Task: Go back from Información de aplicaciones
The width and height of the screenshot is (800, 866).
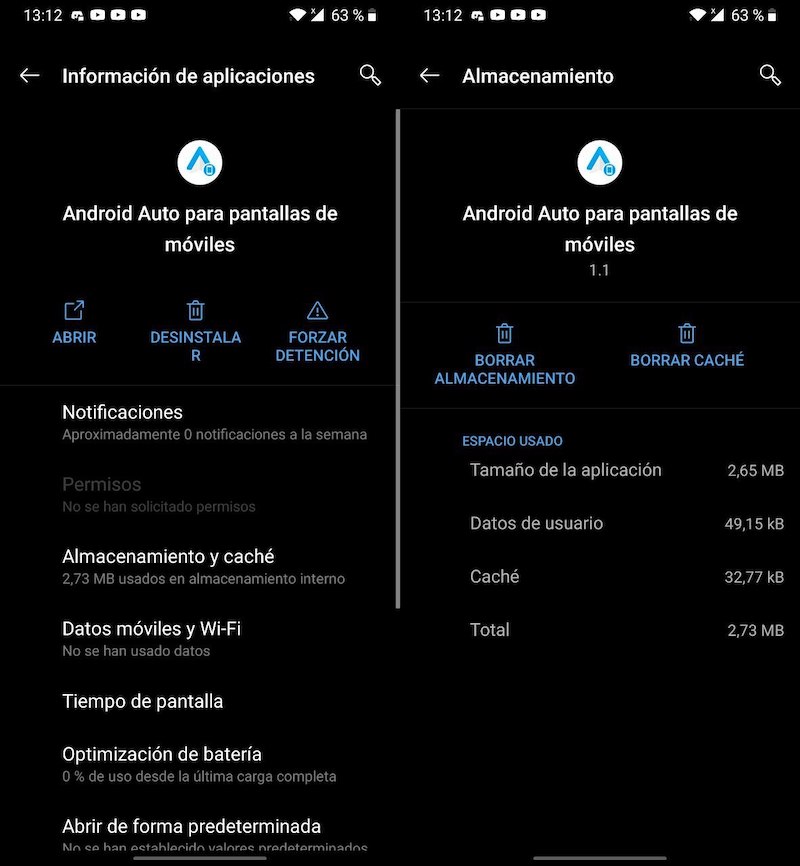Action: pos(30,76)
